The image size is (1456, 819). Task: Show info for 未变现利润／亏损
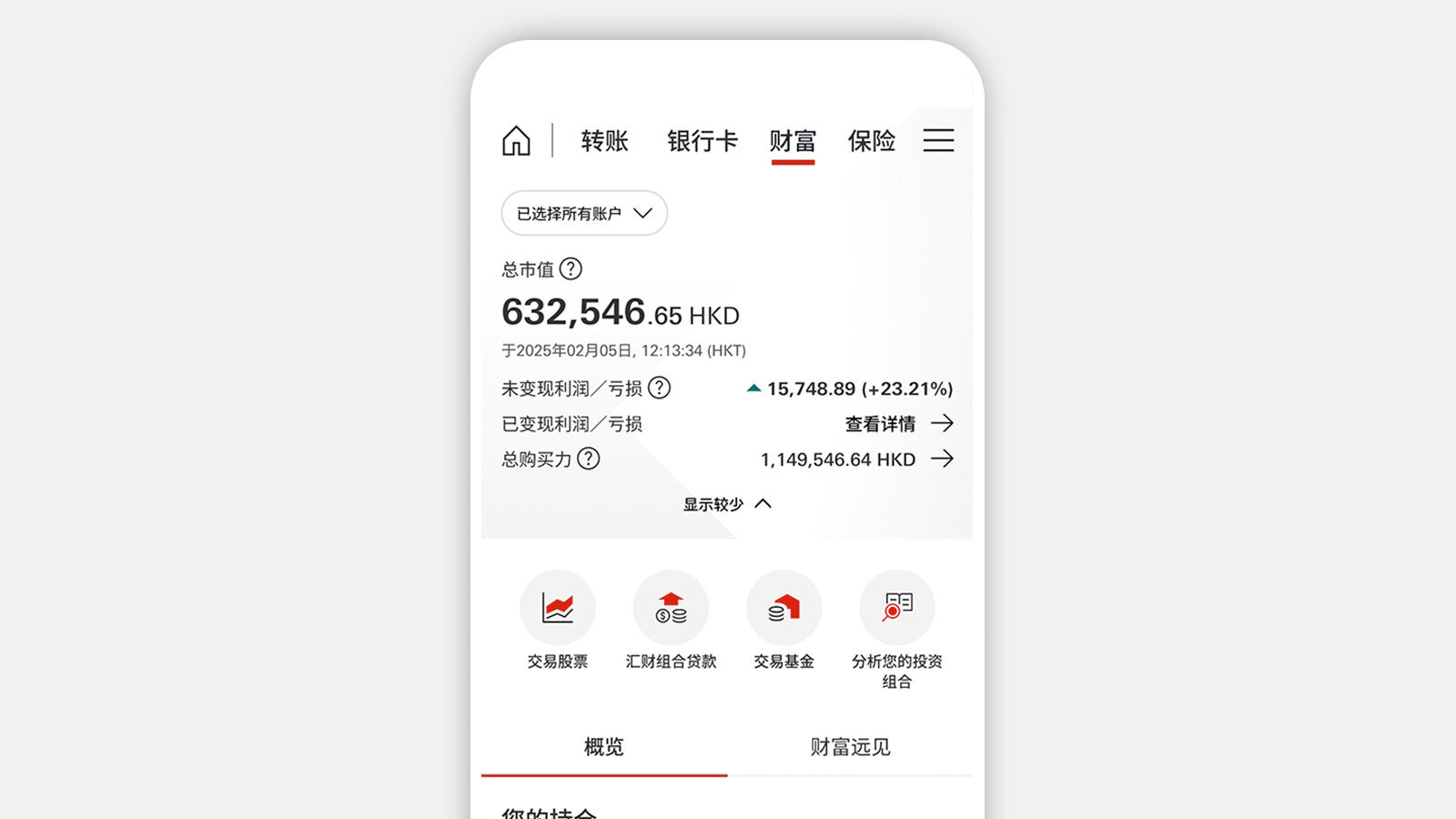coord(660,389)
